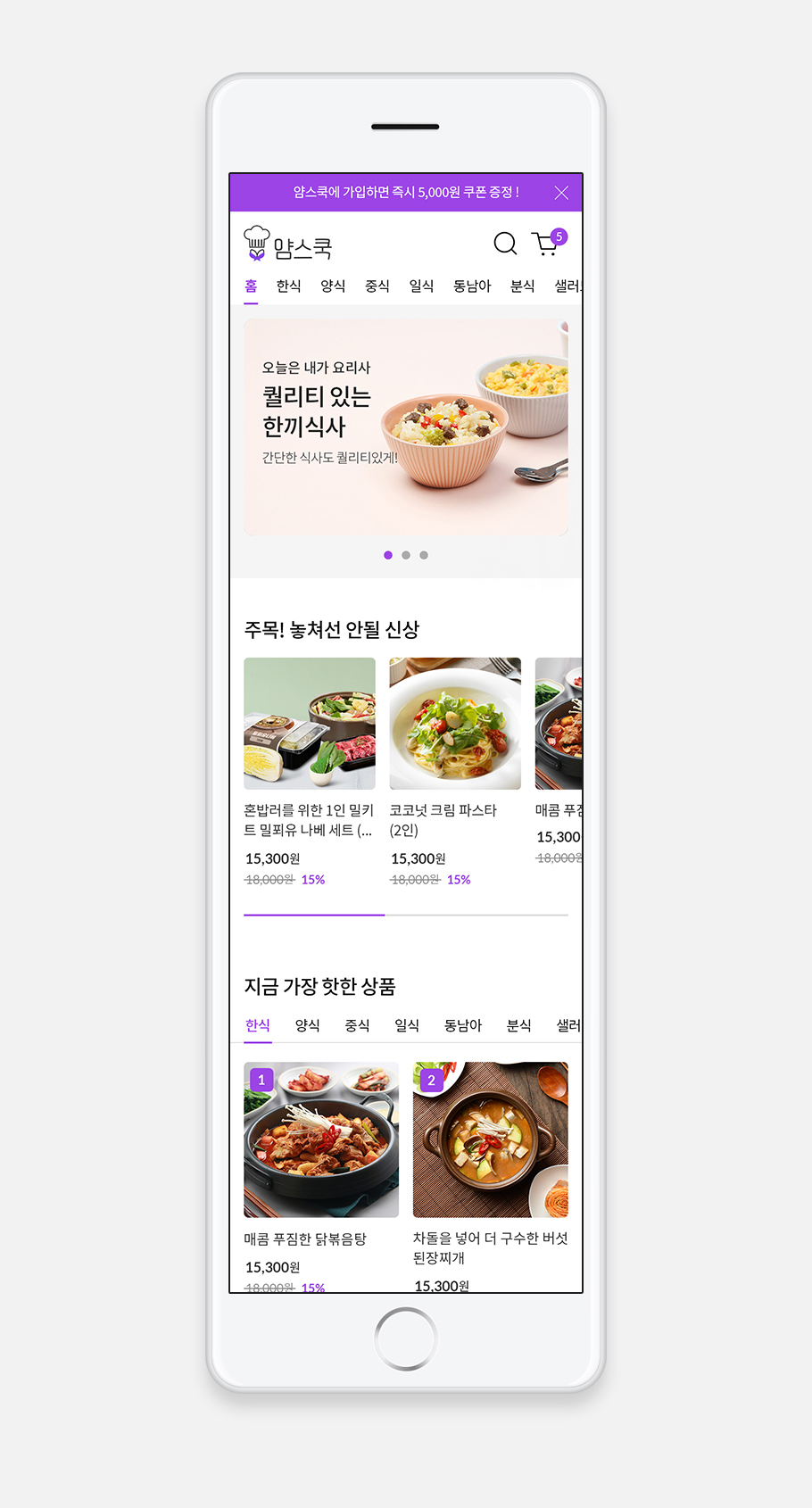Dismiss the 5,000원 coupon banner
Viewport: 812px width, 1508px height.
click(561, 193)
